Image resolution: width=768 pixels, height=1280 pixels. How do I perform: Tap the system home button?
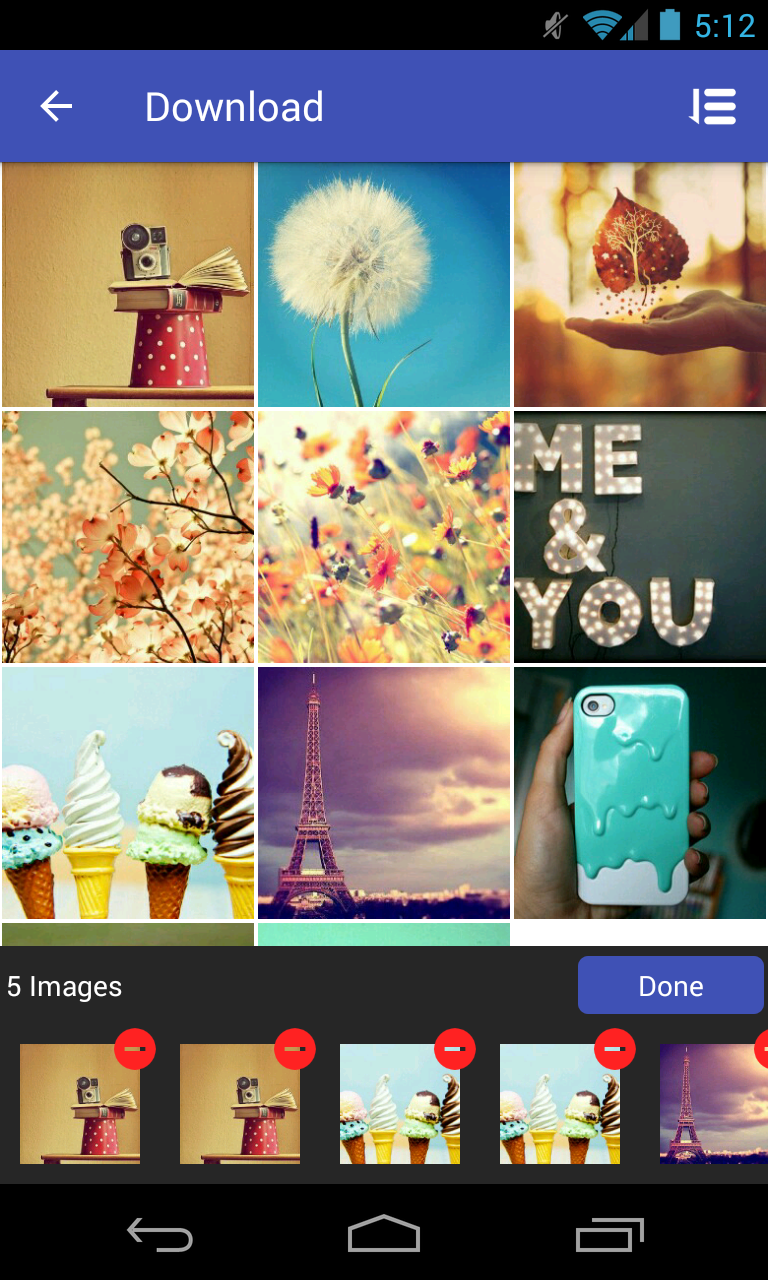click(x=384, y=1234)
